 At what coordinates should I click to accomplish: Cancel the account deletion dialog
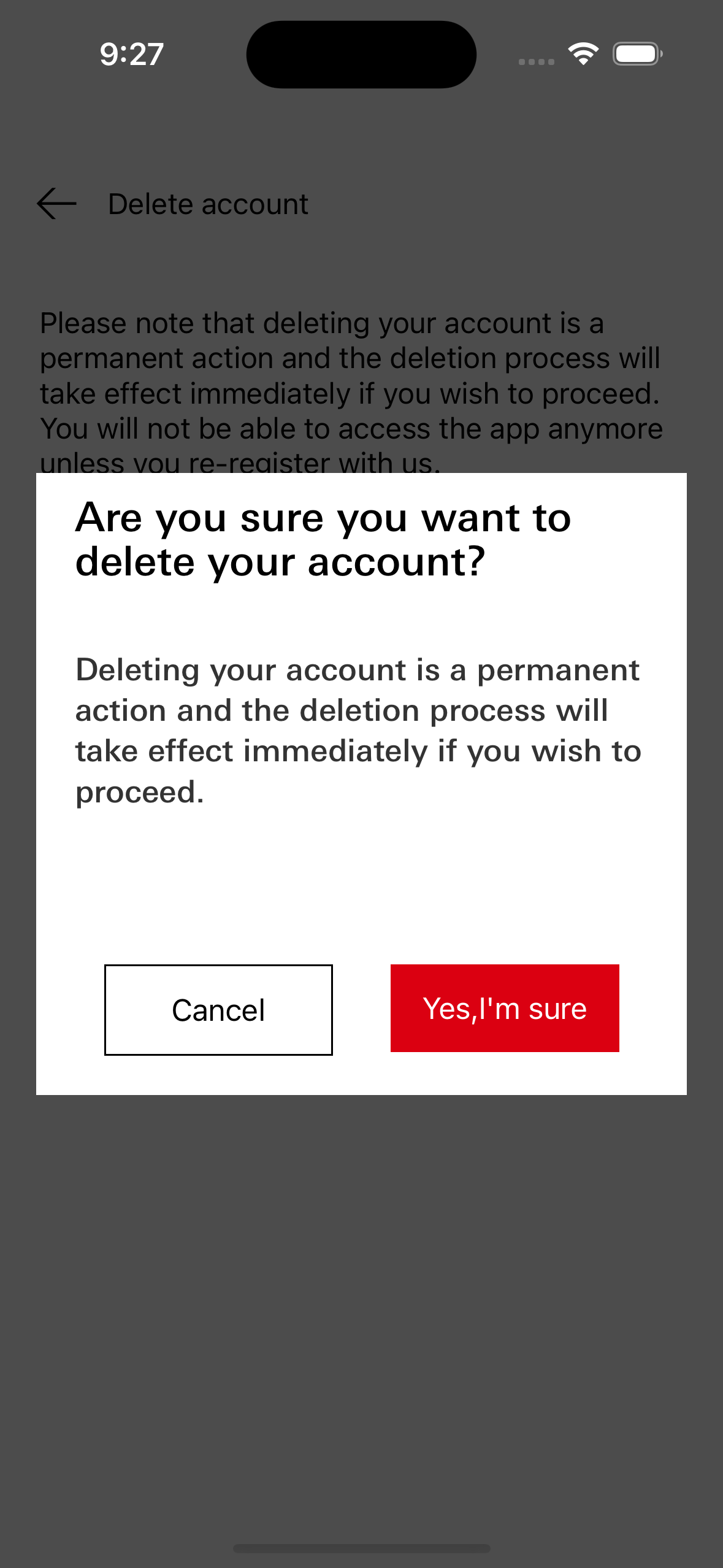(218, 1010)
